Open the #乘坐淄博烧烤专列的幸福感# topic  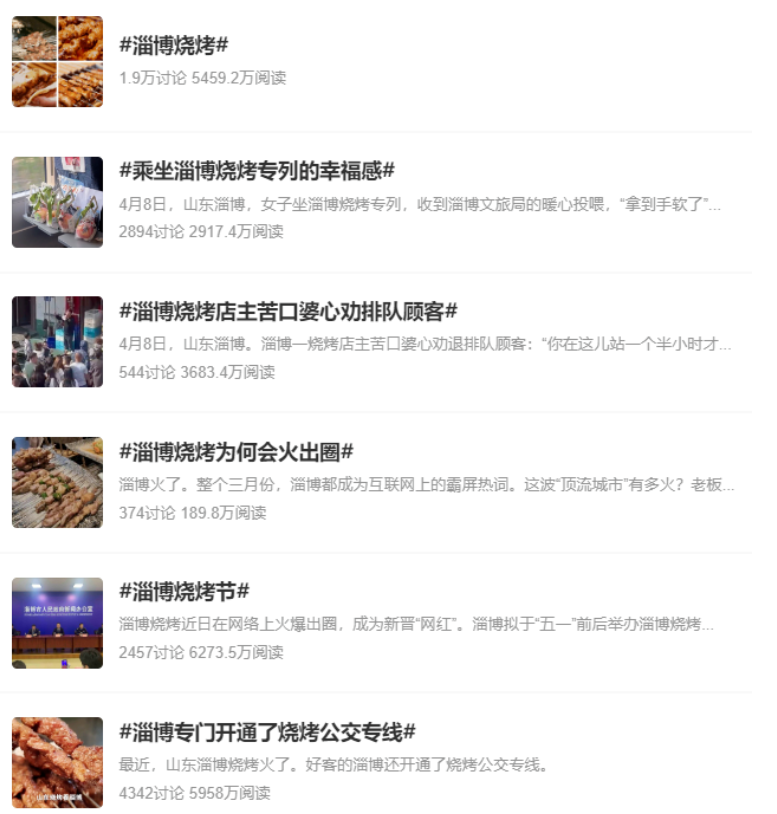coord(257,171)
